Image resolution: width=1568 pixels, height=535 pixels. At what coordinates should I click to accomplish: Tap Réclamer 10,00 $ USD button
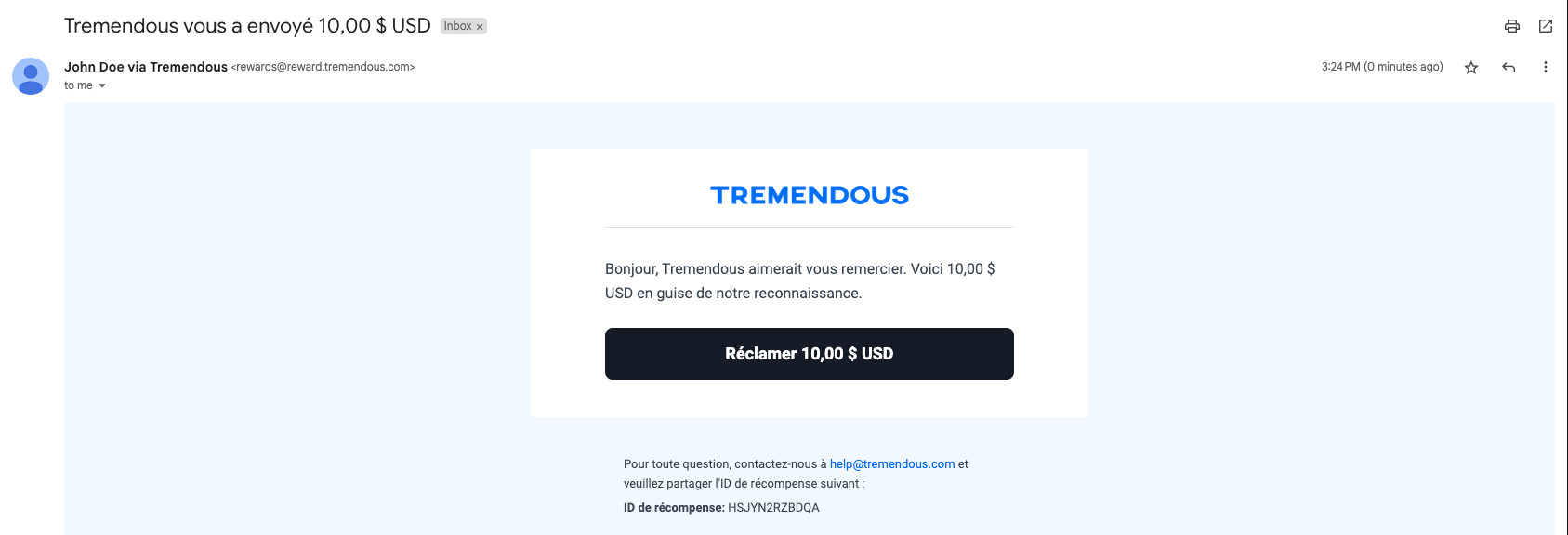click(x=809, y=354)
